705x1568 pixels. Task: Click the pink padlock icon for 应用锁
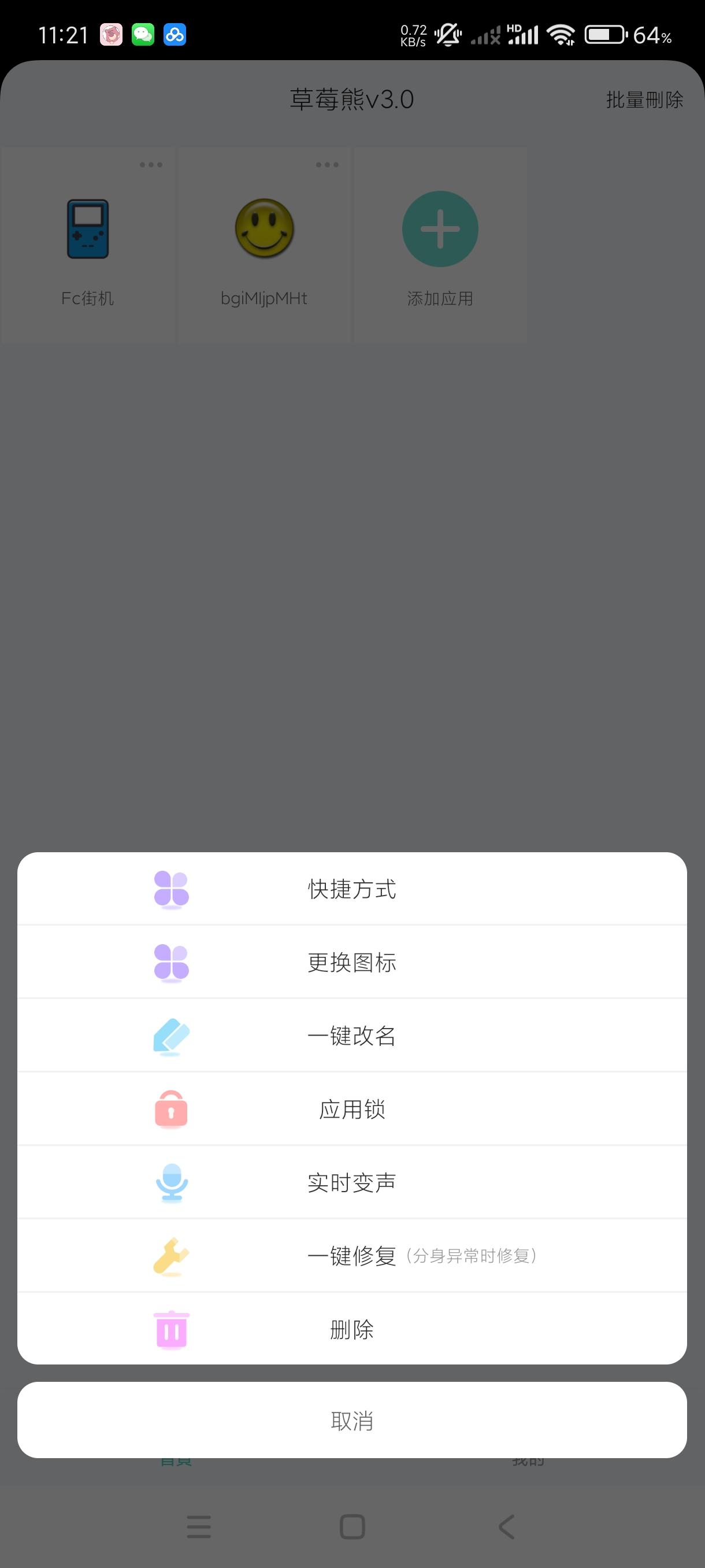pyautogui.click(x=171, y=1108)
